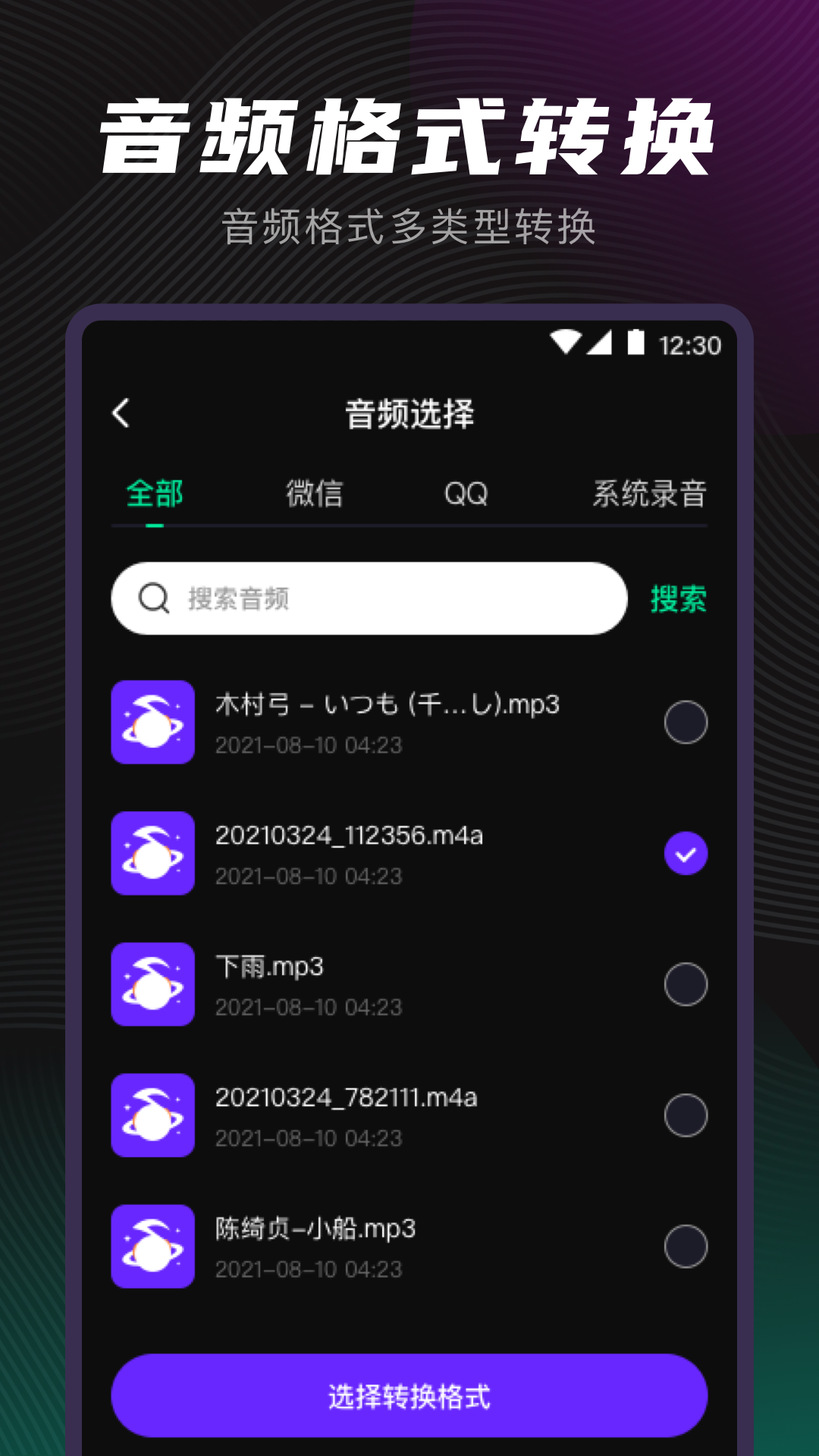Viewport: 819px width, 1456px height.
Task: Click the planet icon beside 陈绮贞-小船.mp3
Action: click(153, 1247)
